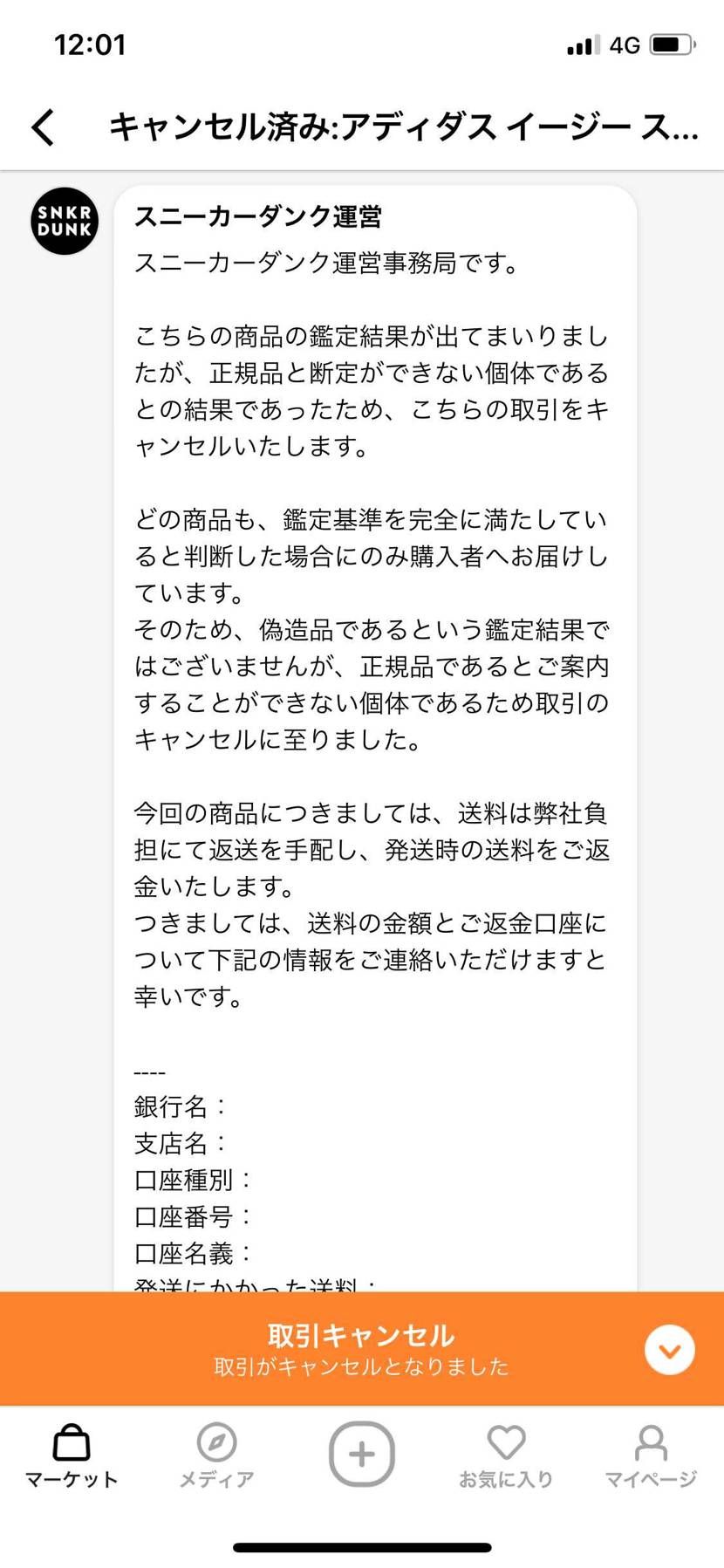Tap the plus button to list an item

pos(362,1454)
